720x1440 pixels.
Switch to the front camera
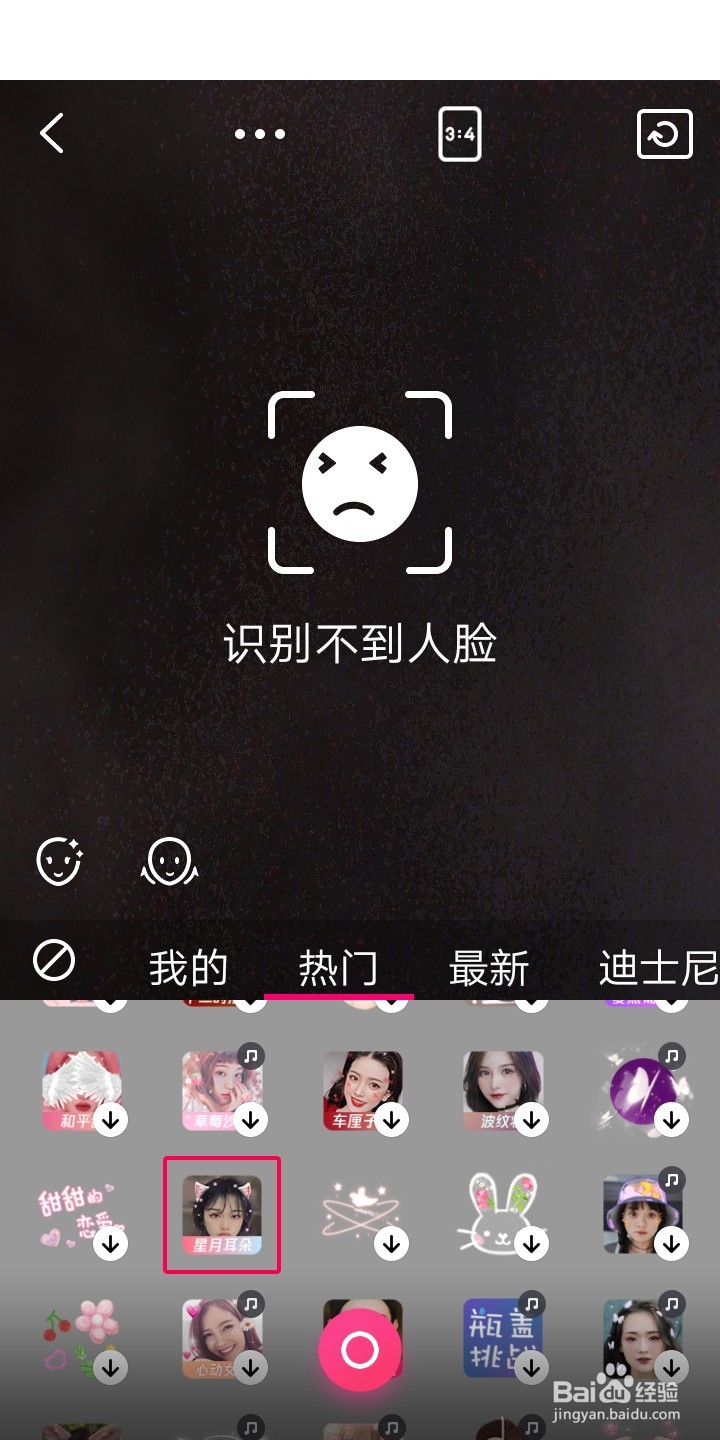tap(665, 134)
